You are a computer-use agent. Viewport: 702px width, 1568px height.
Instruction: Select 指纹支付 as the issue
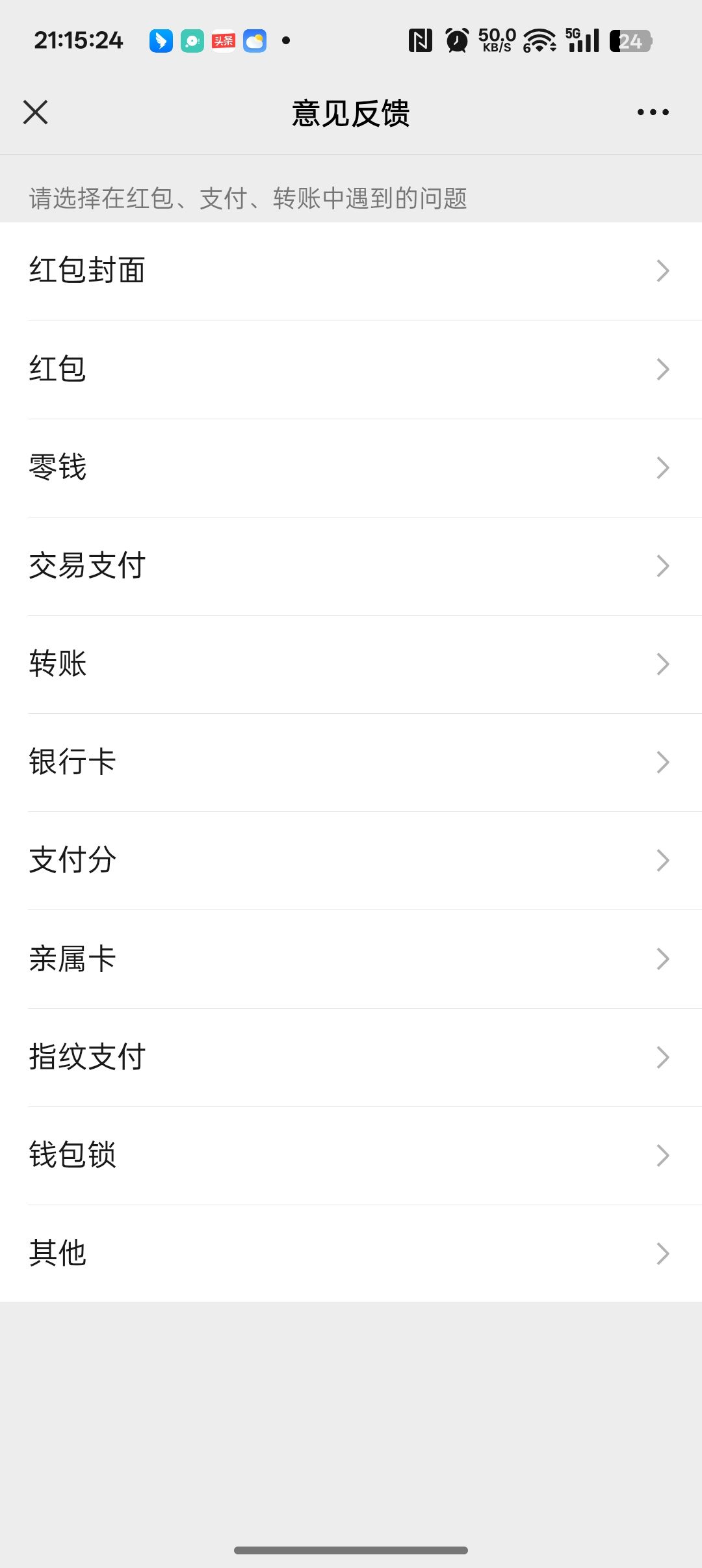[351, 1057]
